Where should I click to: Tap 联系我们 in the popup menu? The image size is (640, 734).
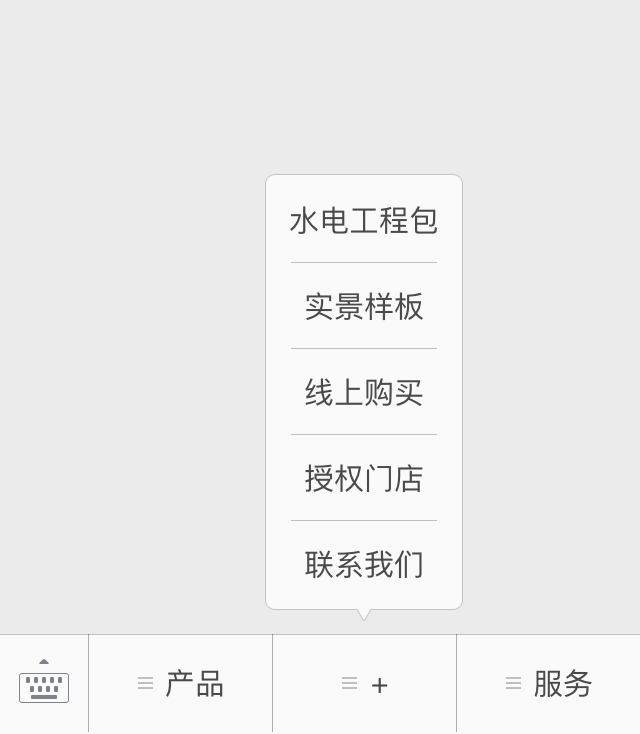pyautogui.click(x=364, y=564)
